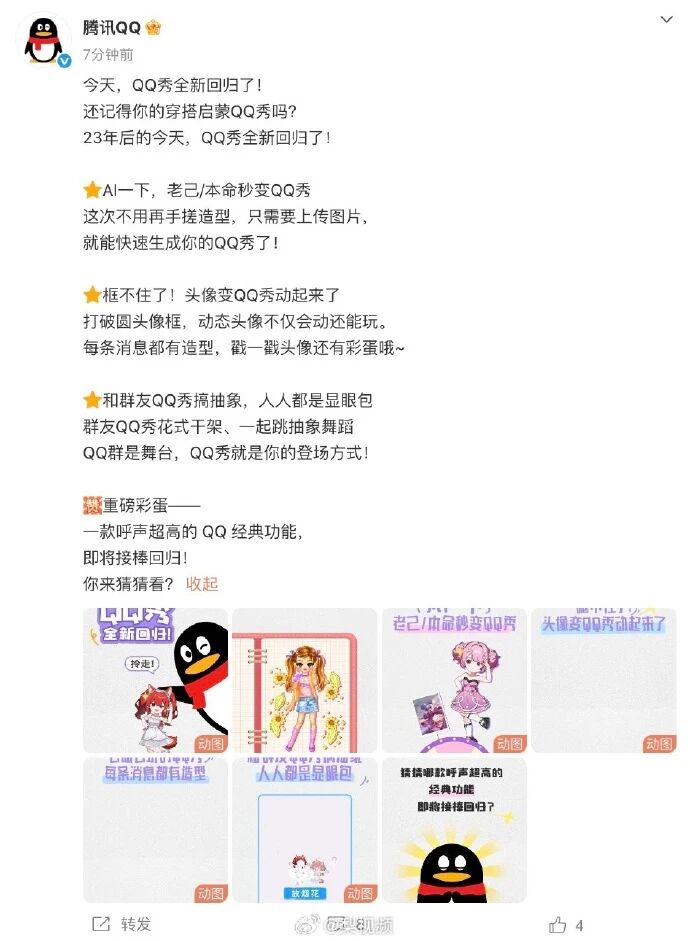This screenshot has width=690, height=941.
Task: View the 每条消息都有造型 image
Action: tap(155, 830)
